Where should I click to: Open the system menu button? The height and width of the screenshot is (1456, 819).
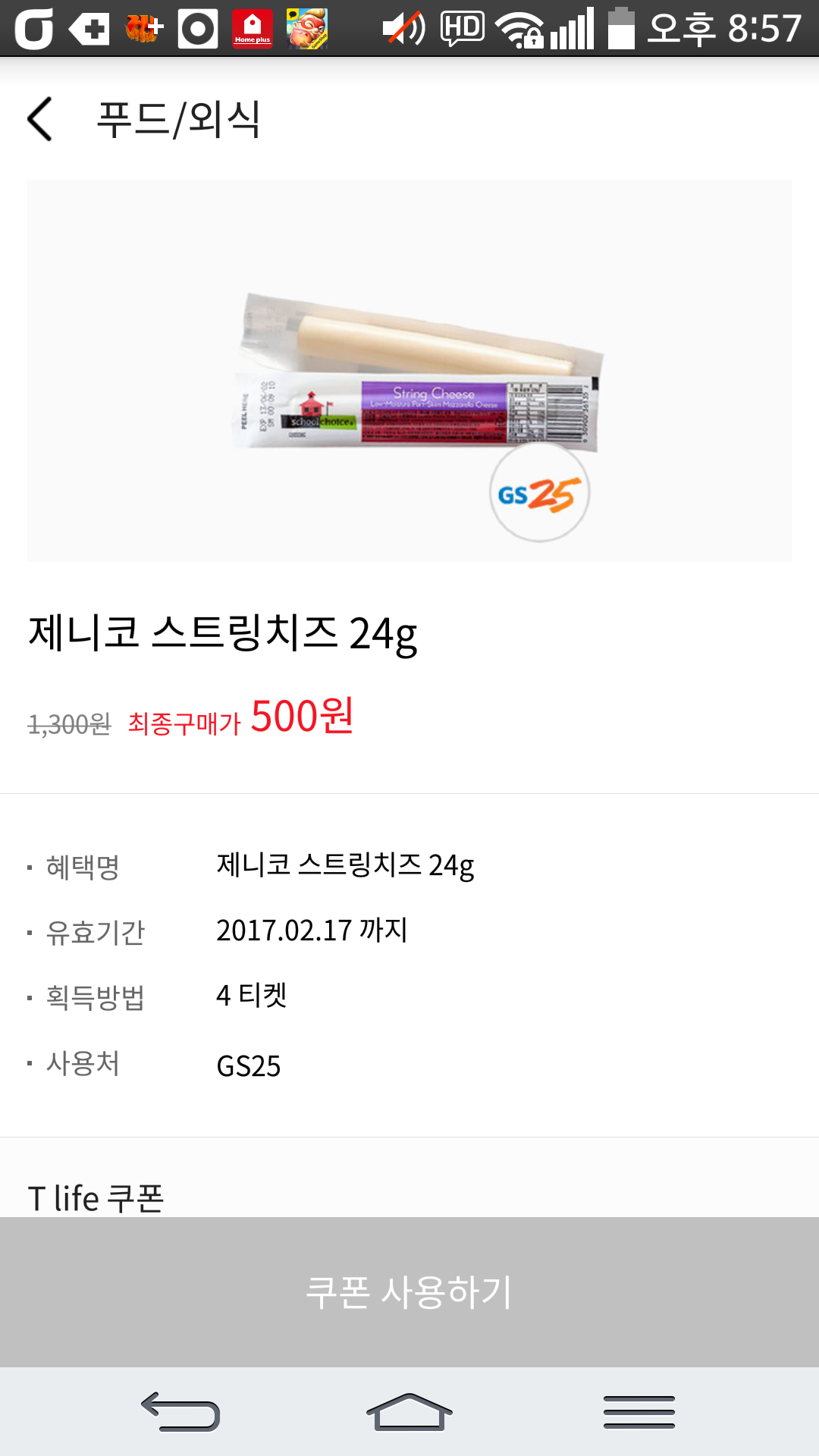point(639,1412)
